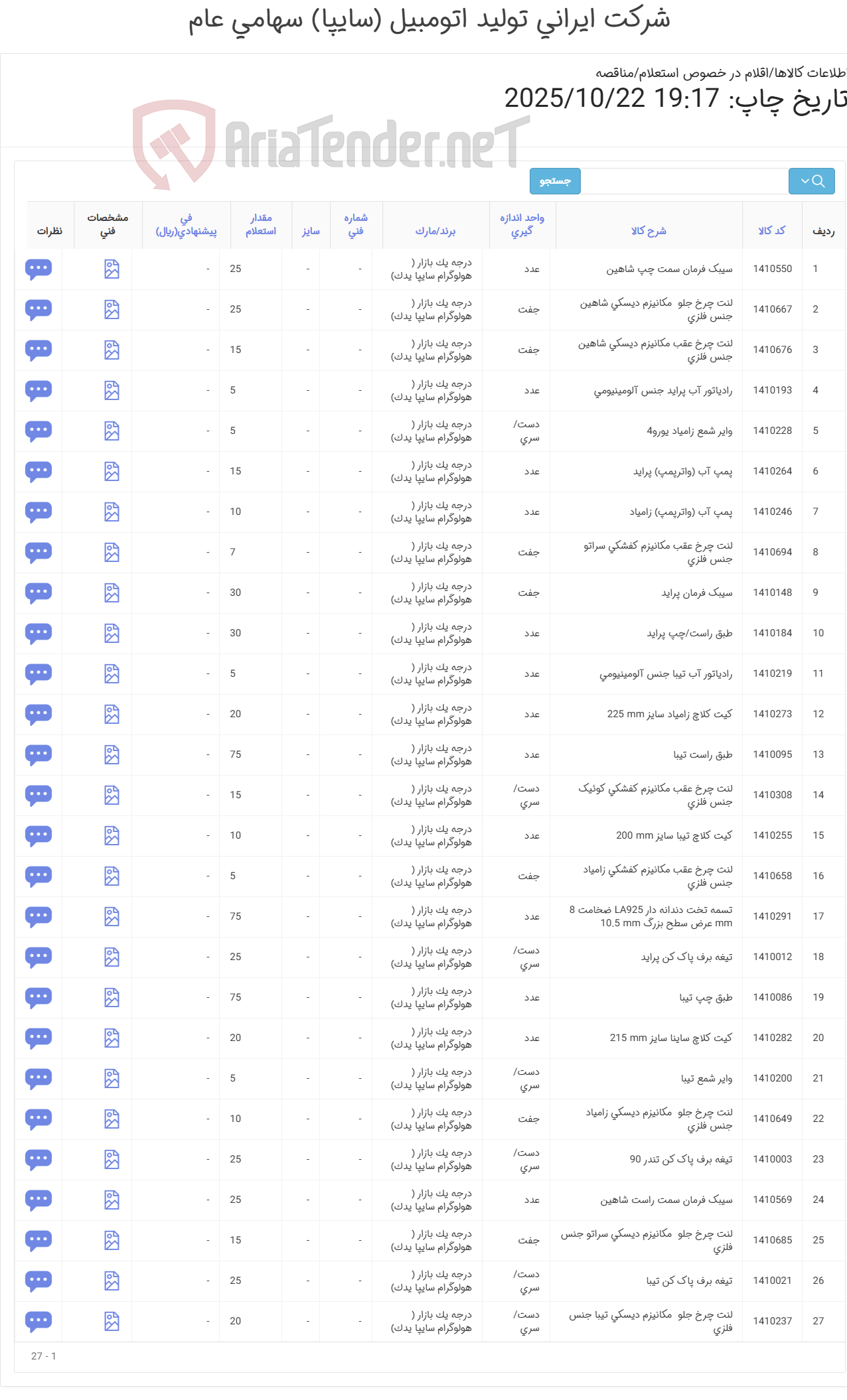Image resolution: width=847 pixels, height=1400 pixels.
Task: Open comments for last row لنت چرخ جلو تیبا
Action: tap(40, 1320)
